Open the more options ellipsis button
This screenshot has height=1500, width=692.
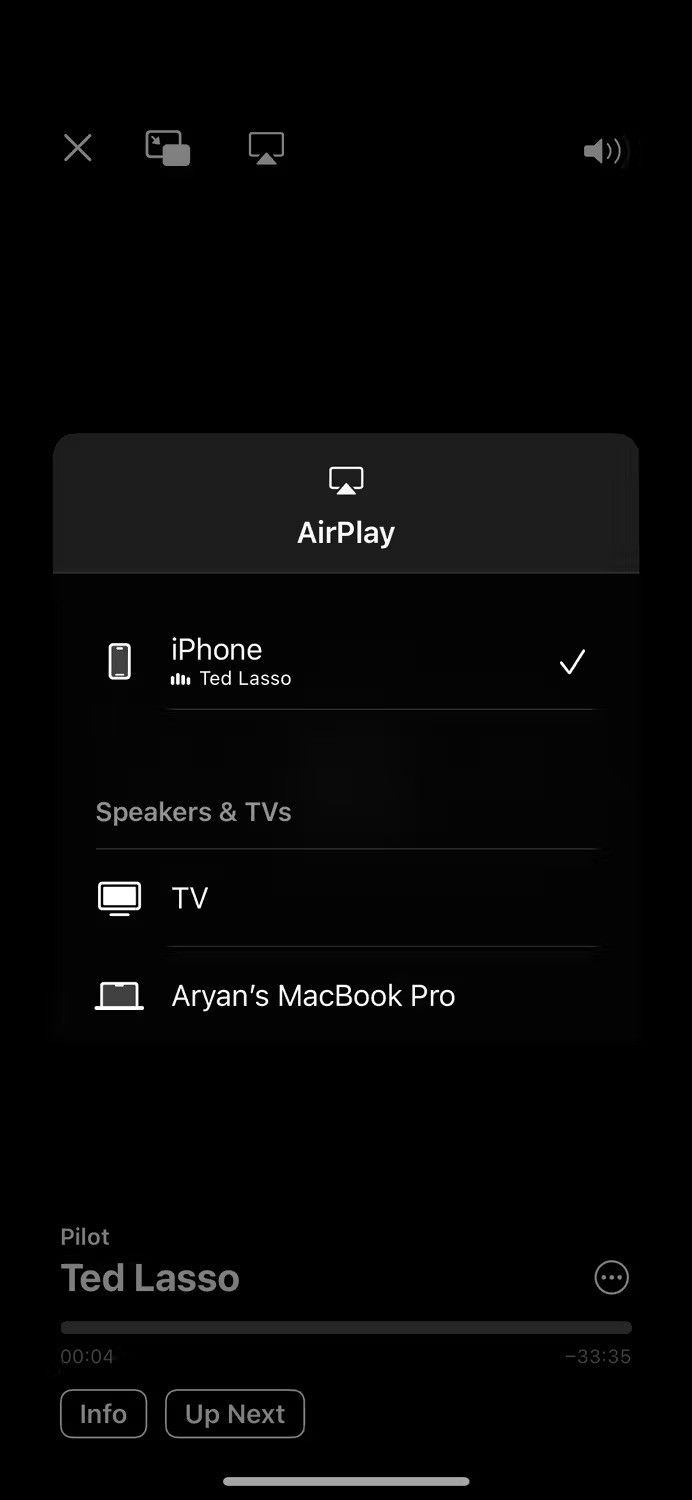pos(611,1277)
